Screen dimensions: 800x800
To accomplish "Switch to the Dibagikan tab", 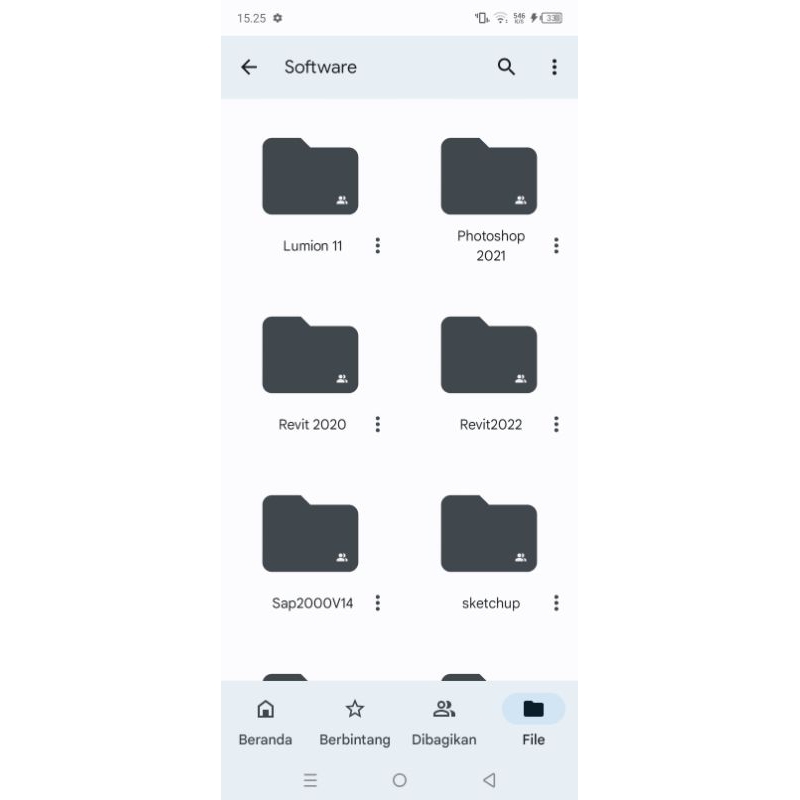I will pyautogui.click(x=444, y=721).
